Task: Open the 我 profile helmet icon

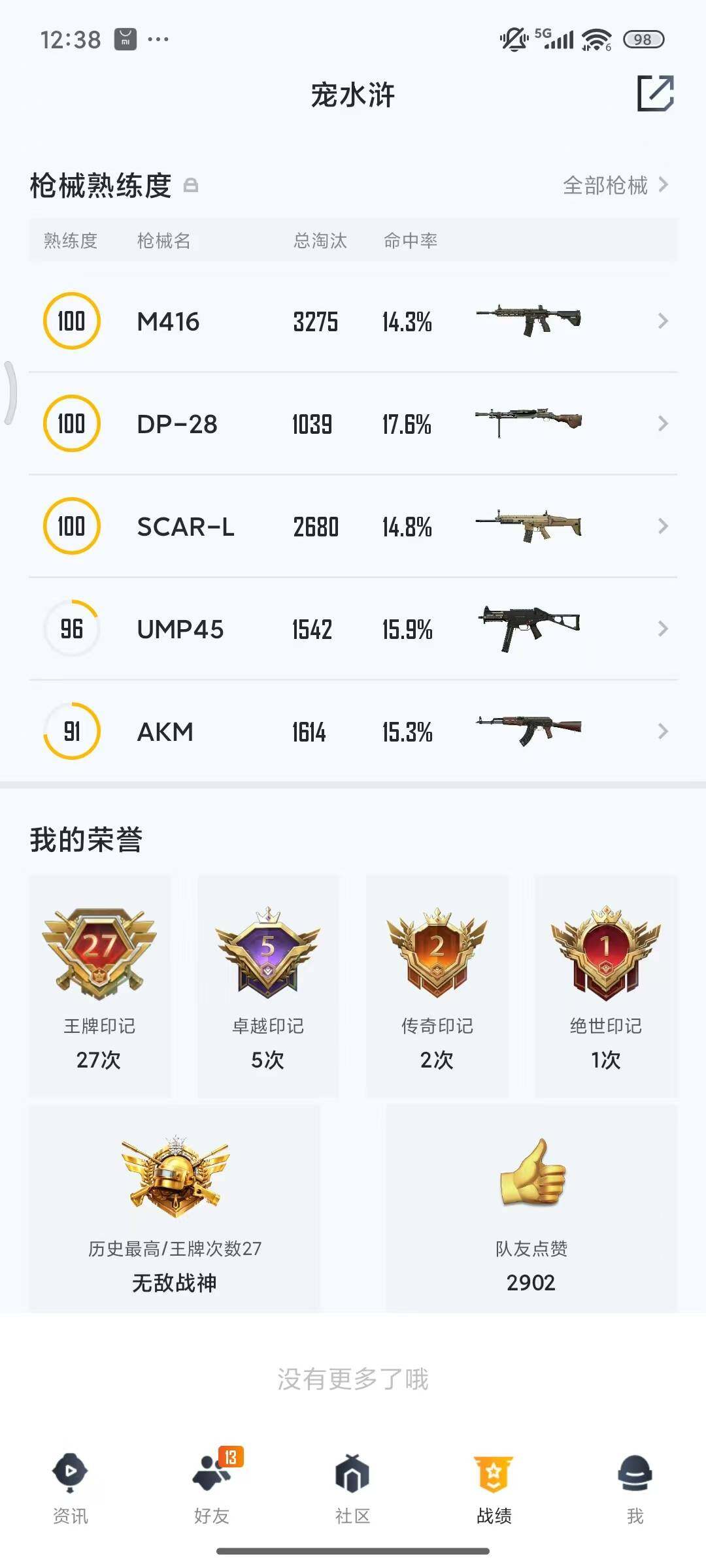Action: click(635, 1480)
